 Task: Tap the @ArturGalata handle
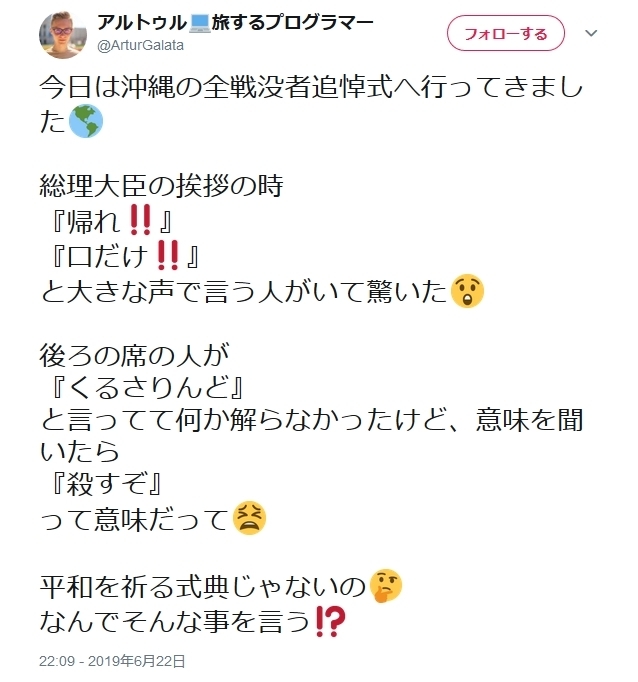click(141, 45)
